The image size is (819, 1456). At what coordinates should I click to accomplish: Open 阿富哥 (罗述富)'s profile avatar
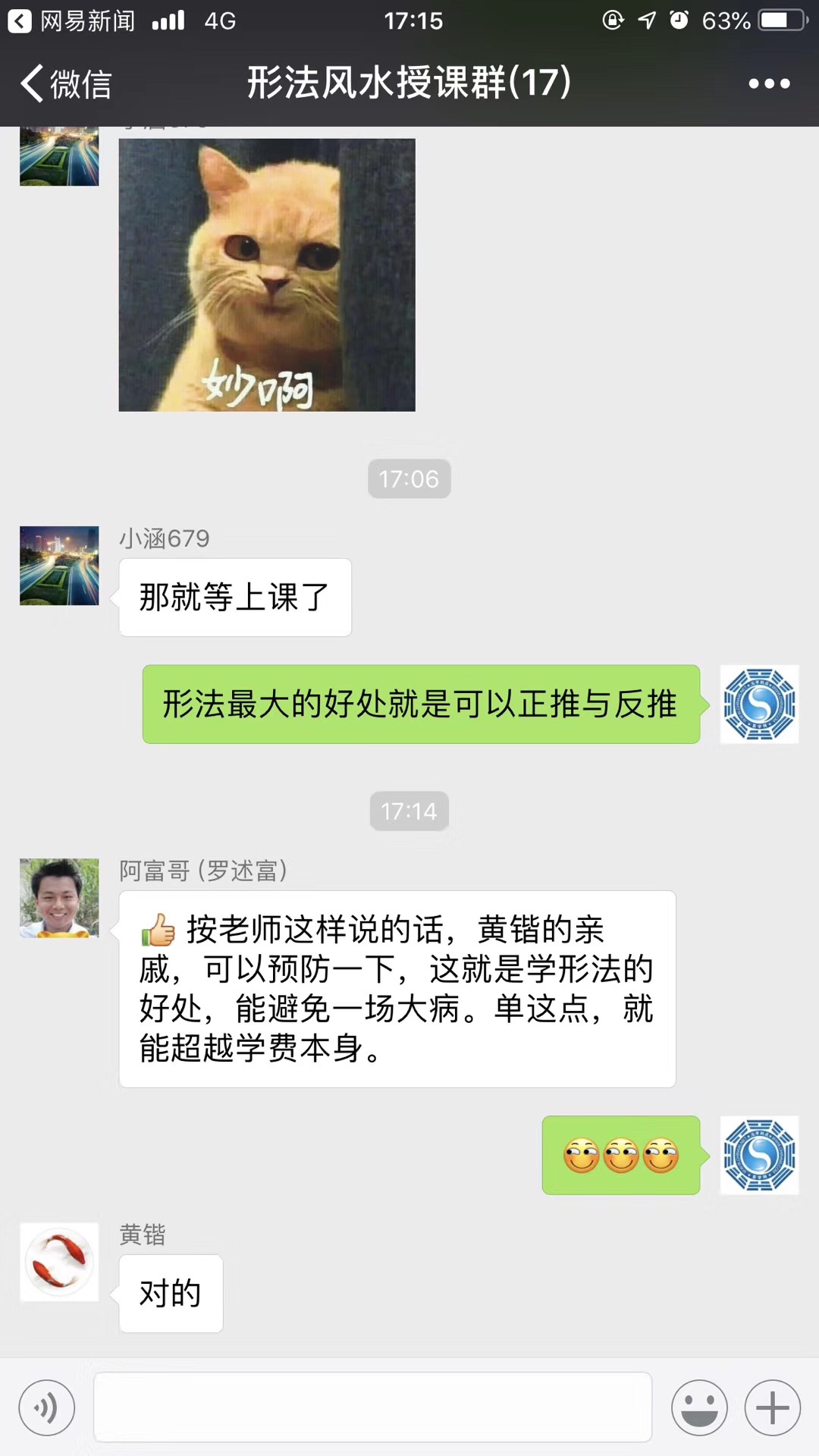[x=59, y=898]
